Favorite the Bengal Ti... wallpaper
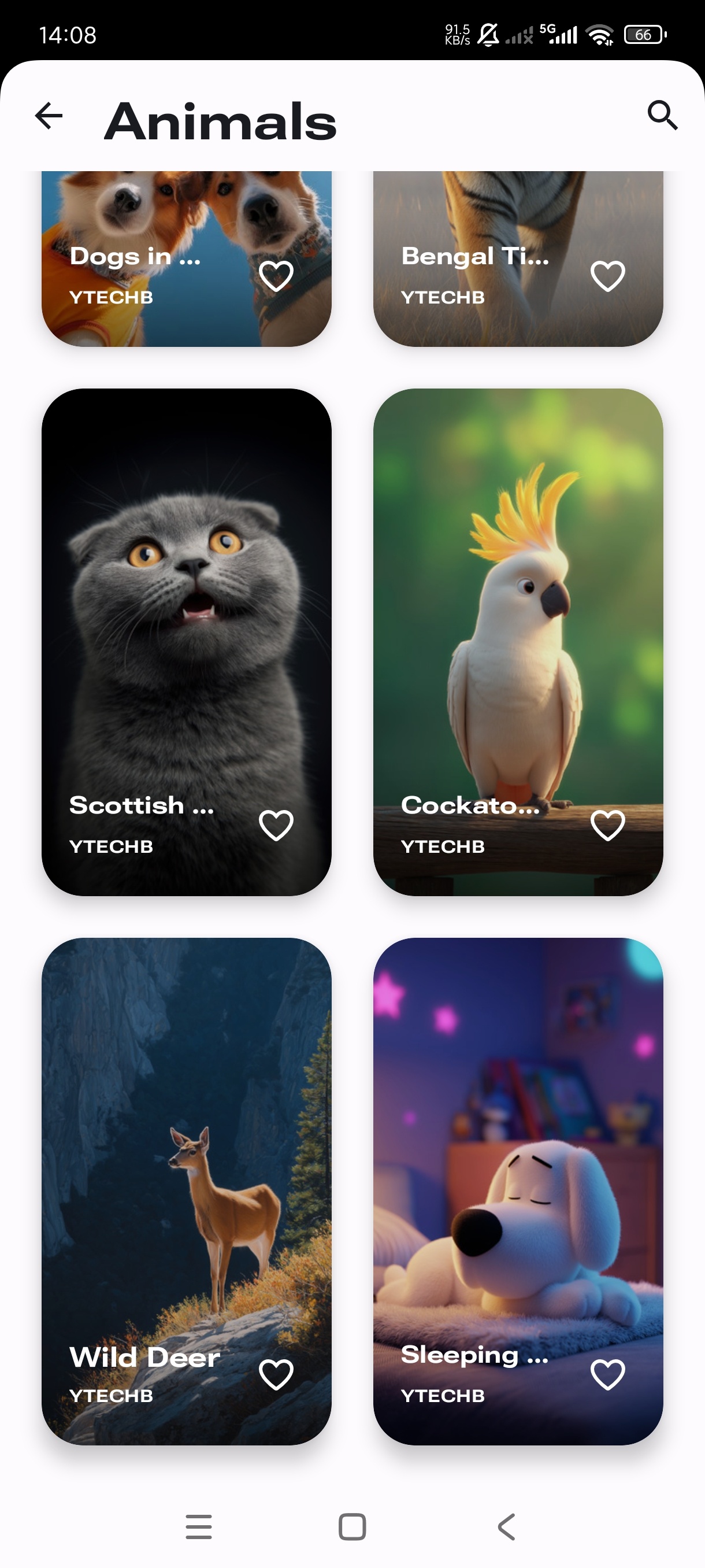Screen dimensions: 705x1568 tap(608, 276)
